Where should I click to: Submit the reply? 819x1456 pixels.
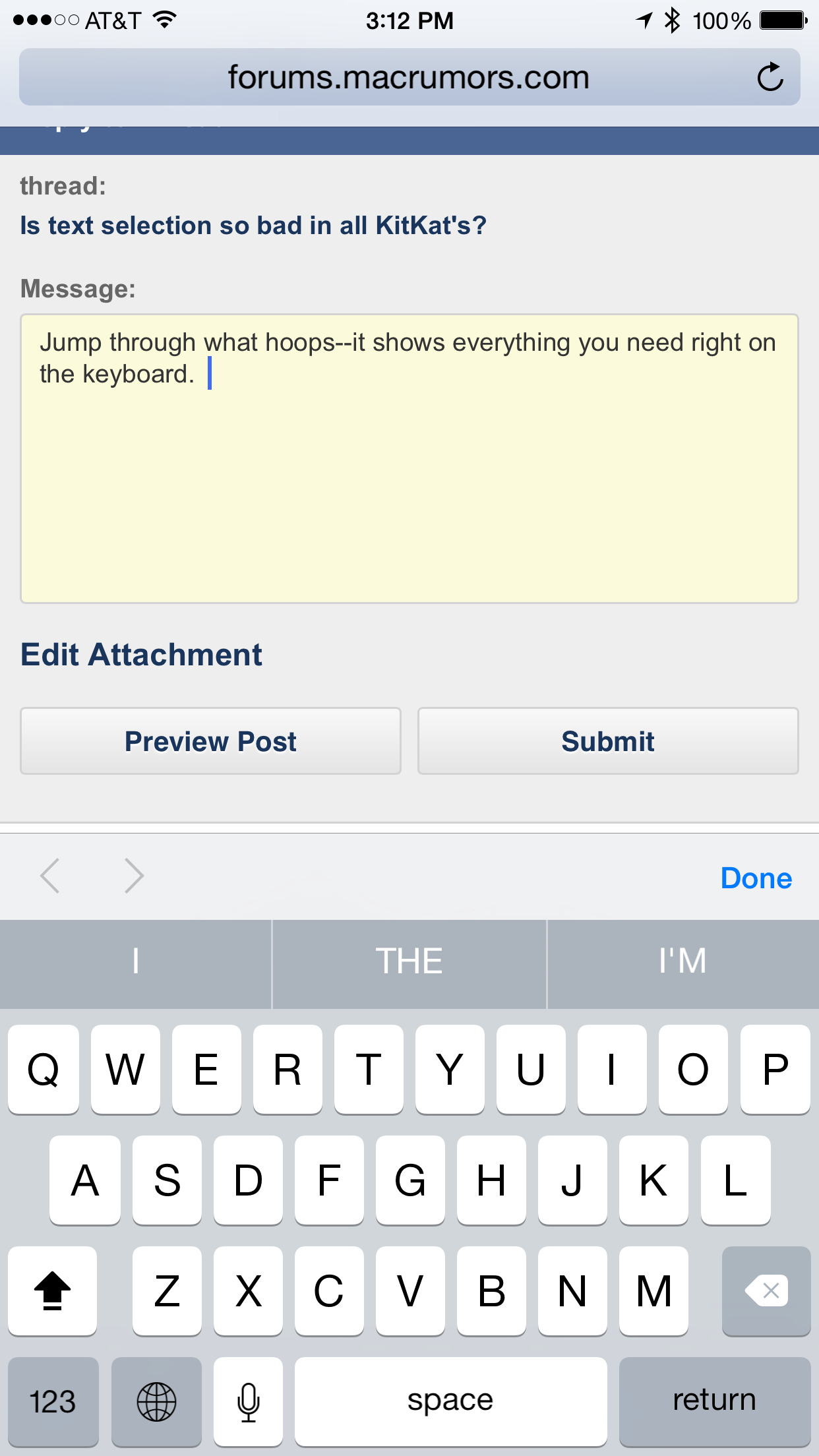[x=608, y=741]
